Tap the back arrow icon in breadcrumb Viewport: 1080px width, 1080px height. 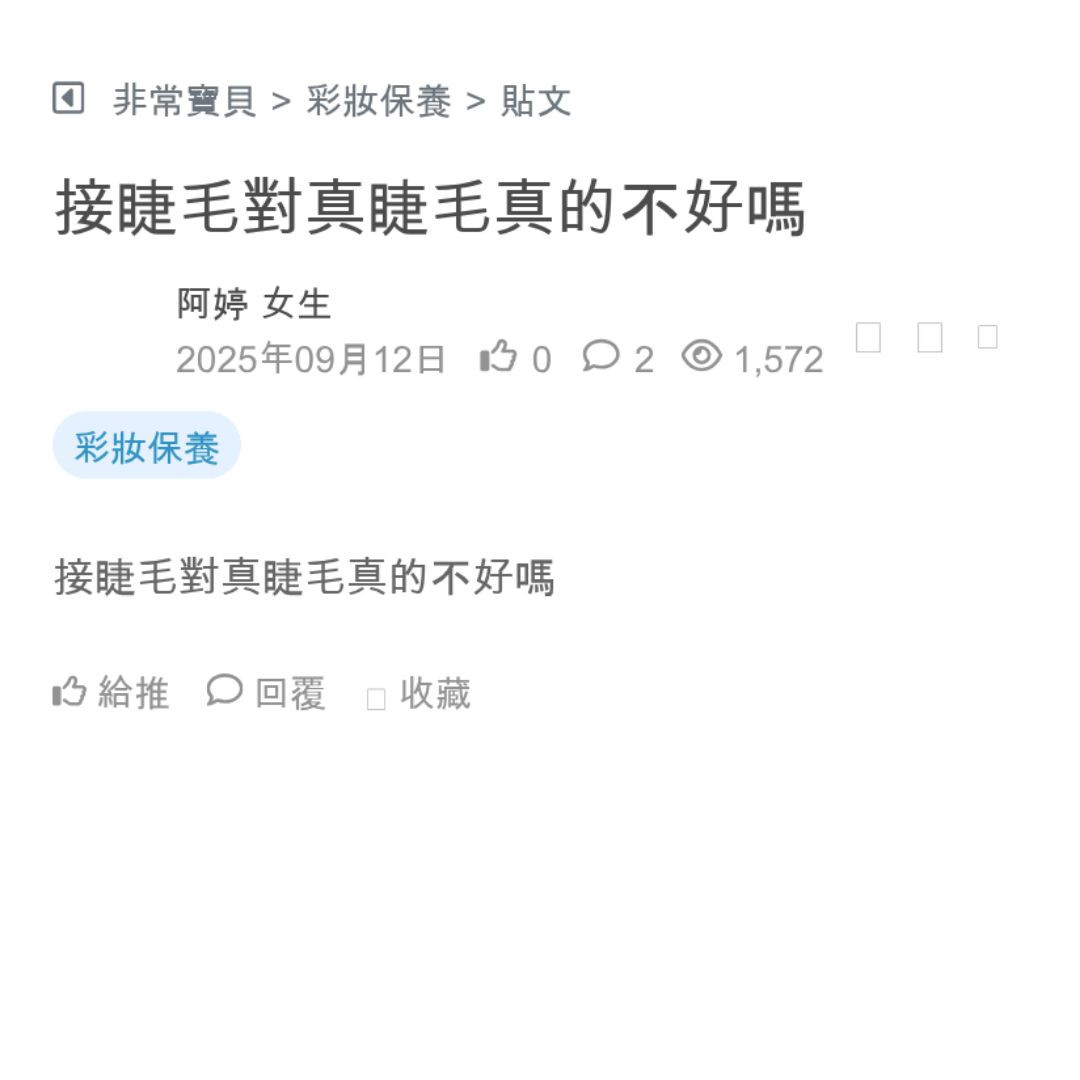click(68, 99)
